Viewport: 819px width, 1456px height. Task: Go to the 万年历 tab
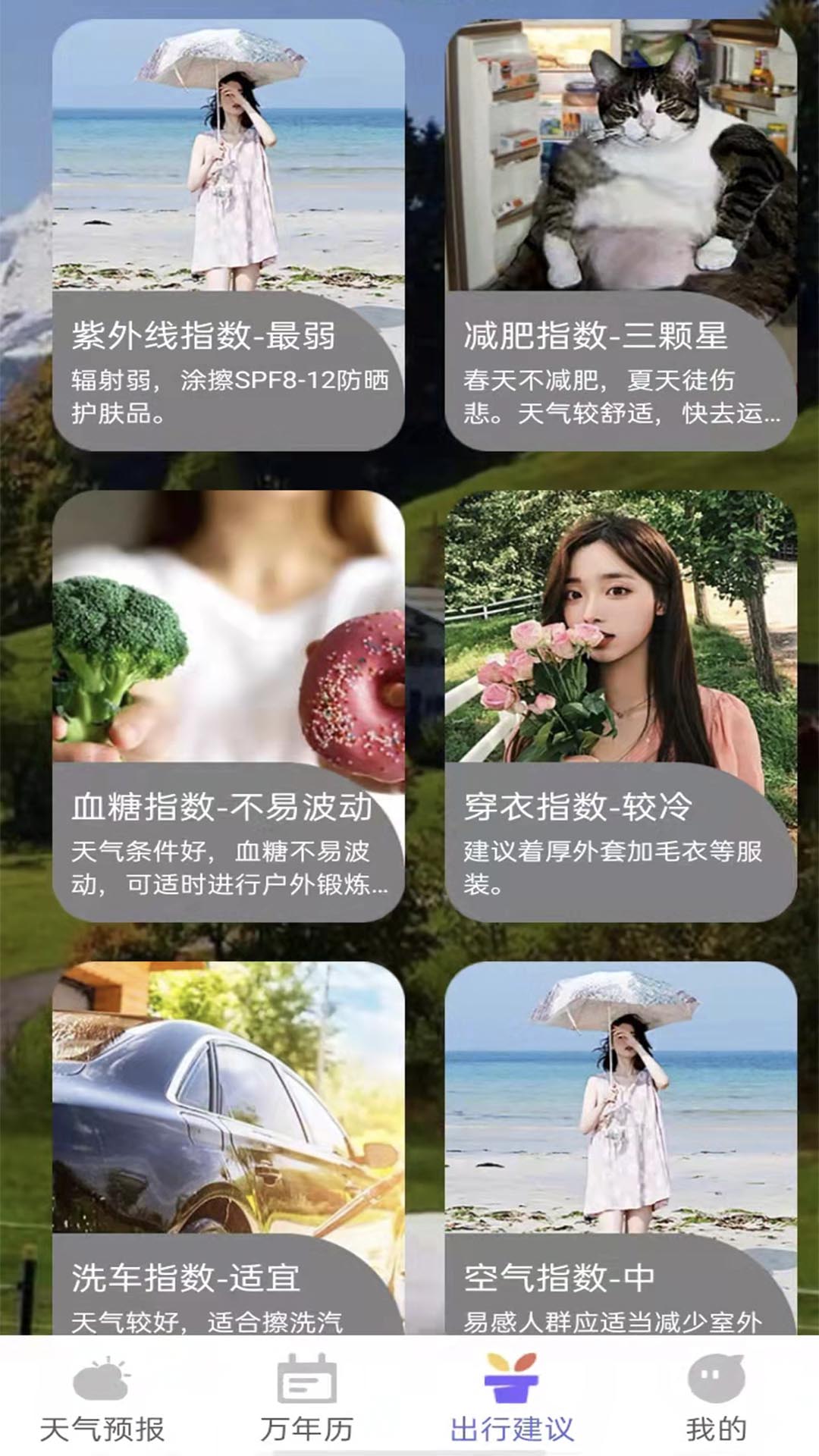tap(307, 1399)
